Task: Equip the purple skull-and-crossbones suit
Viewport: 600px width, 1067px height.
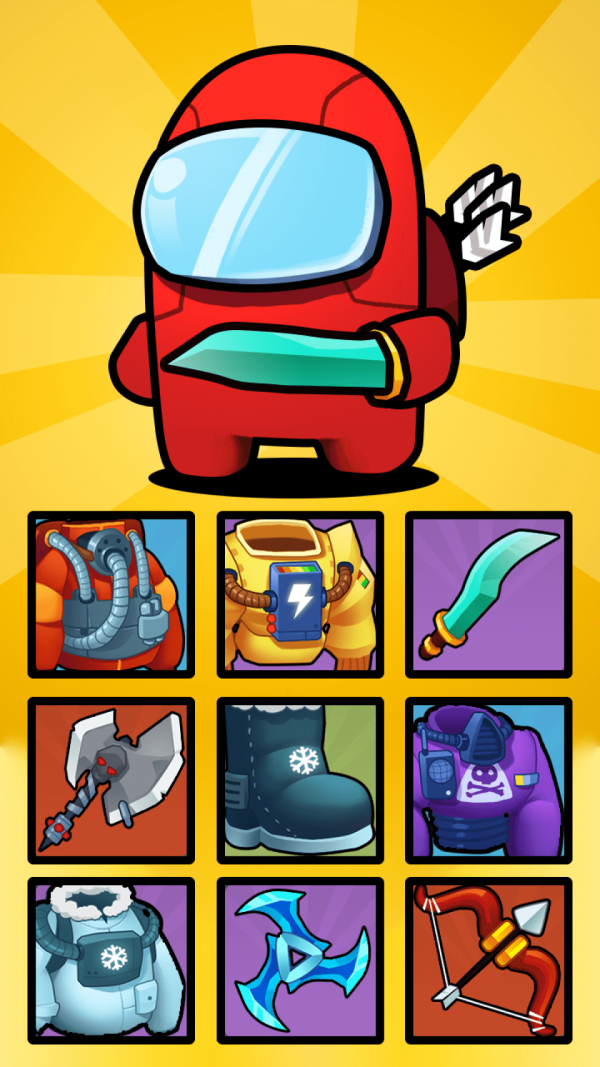Action: click(x=488, y=780)
